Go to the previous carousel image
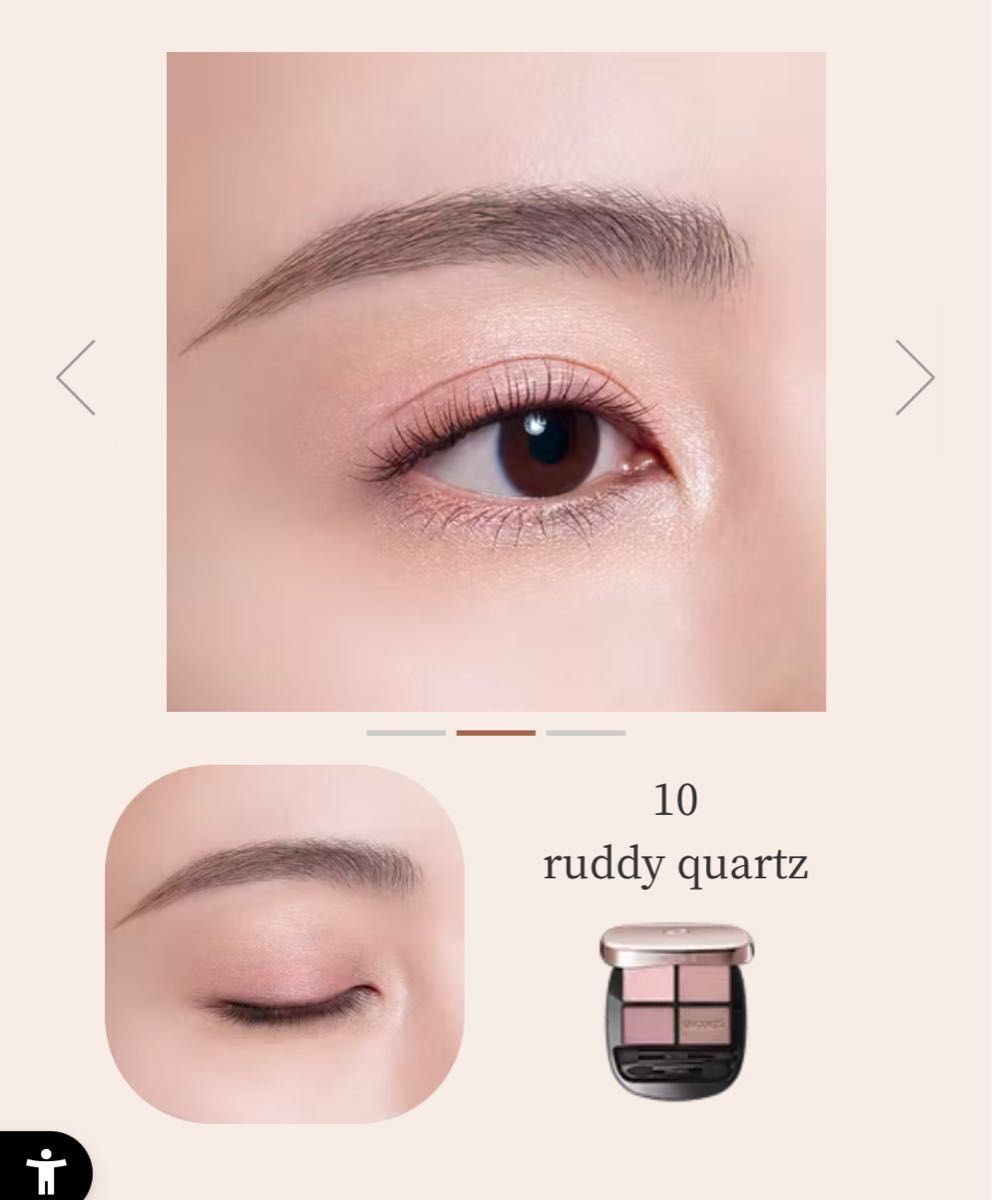Viewport: 992px width, 1200px height. tap(76, 377)
